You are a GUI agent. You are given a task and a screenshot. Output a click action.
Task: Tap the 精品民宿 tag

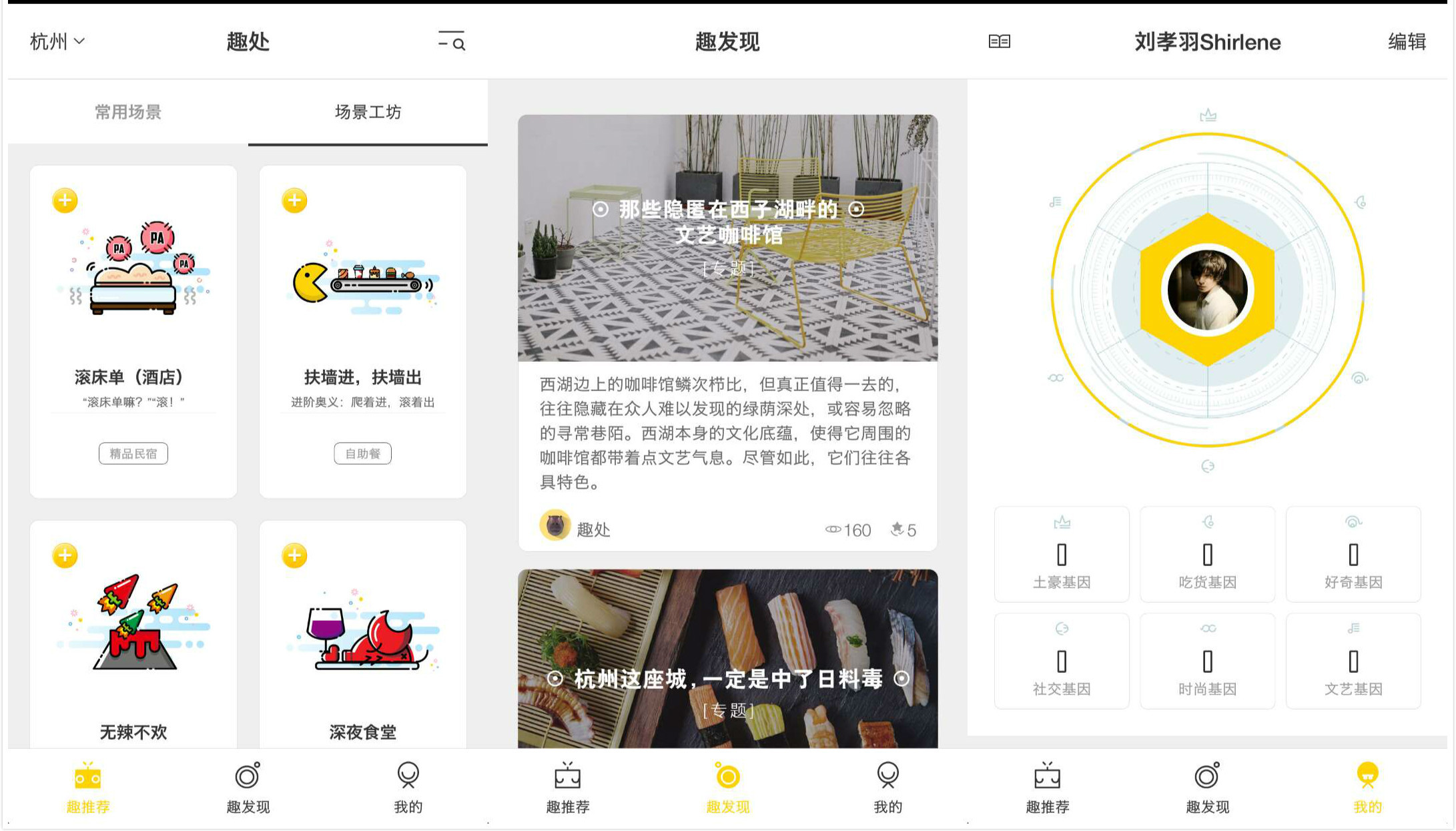133,454
